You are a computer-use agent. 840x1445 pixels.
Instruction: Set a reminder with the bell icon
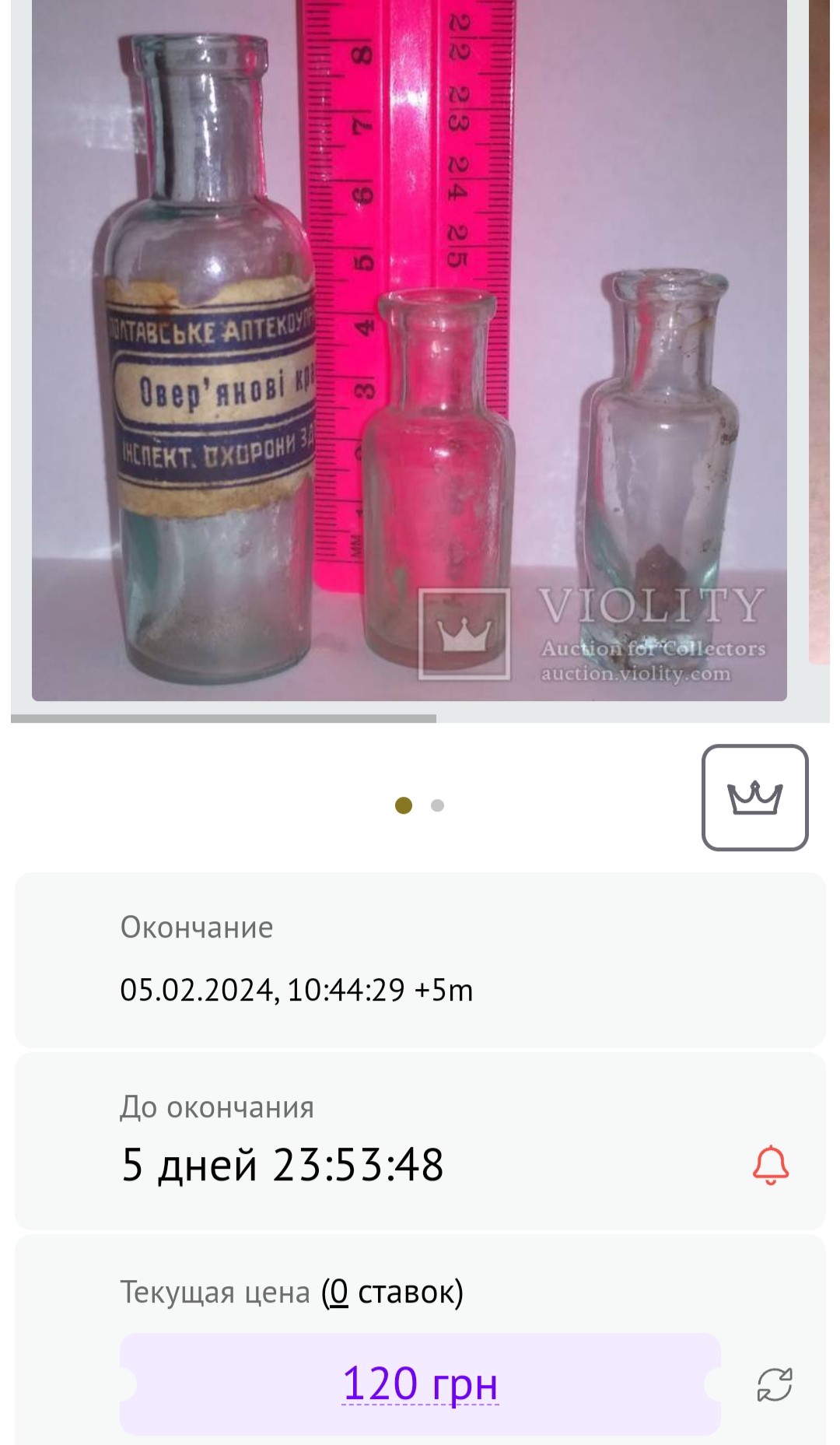(x=770, y=1165)
